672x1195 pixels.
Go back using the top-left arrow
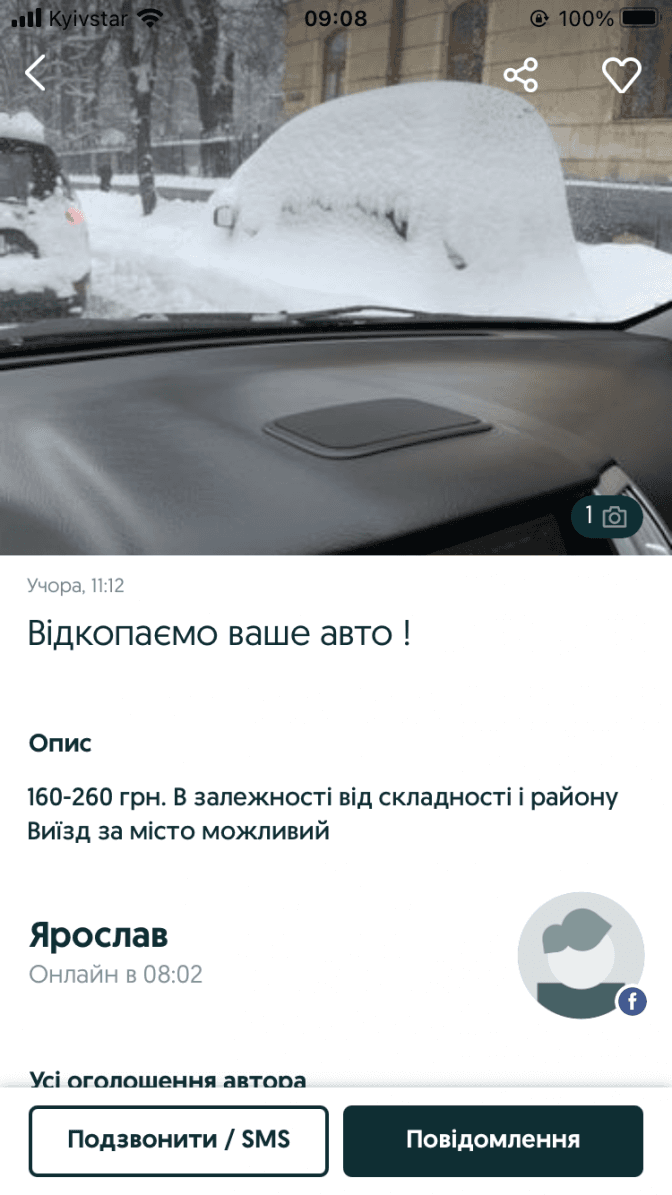coord(36,74)
